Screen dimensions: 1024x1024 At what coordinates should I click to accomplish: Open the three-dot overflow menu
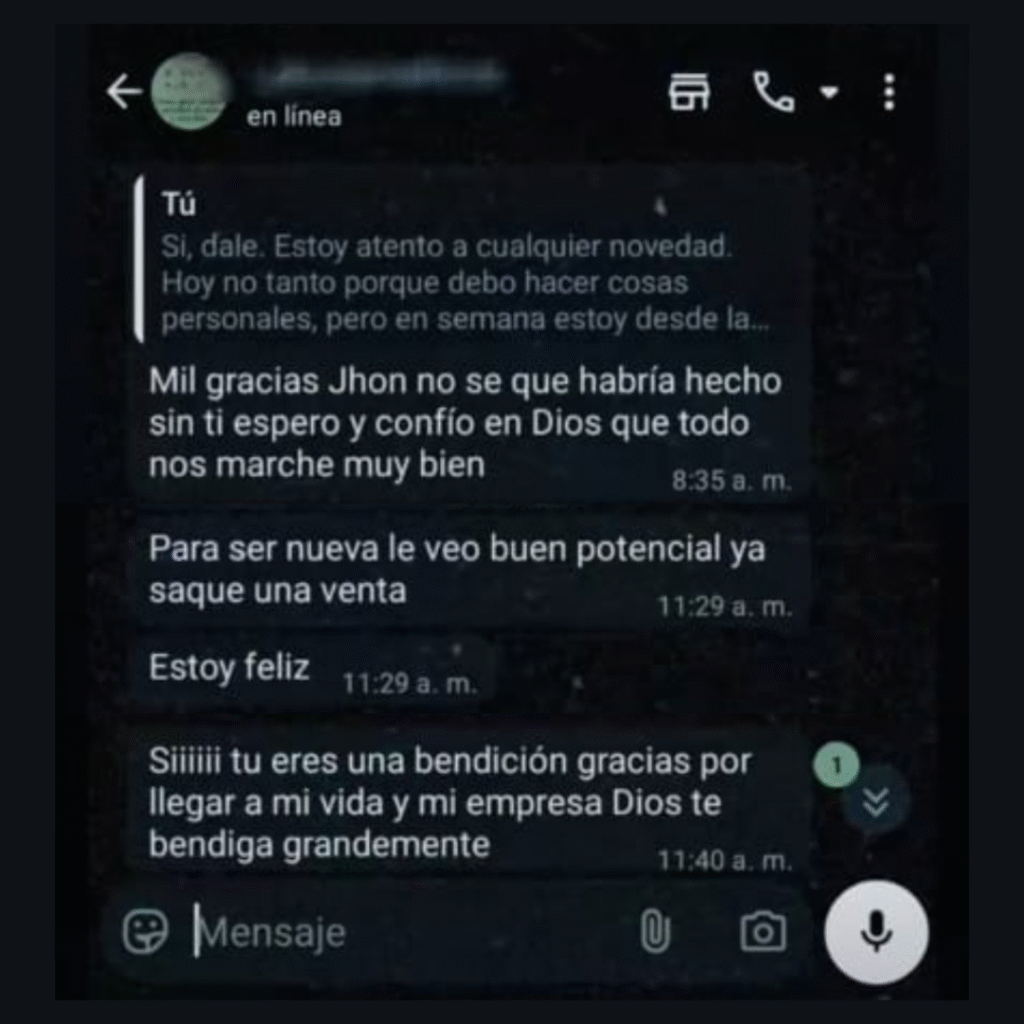pos(889,93)
